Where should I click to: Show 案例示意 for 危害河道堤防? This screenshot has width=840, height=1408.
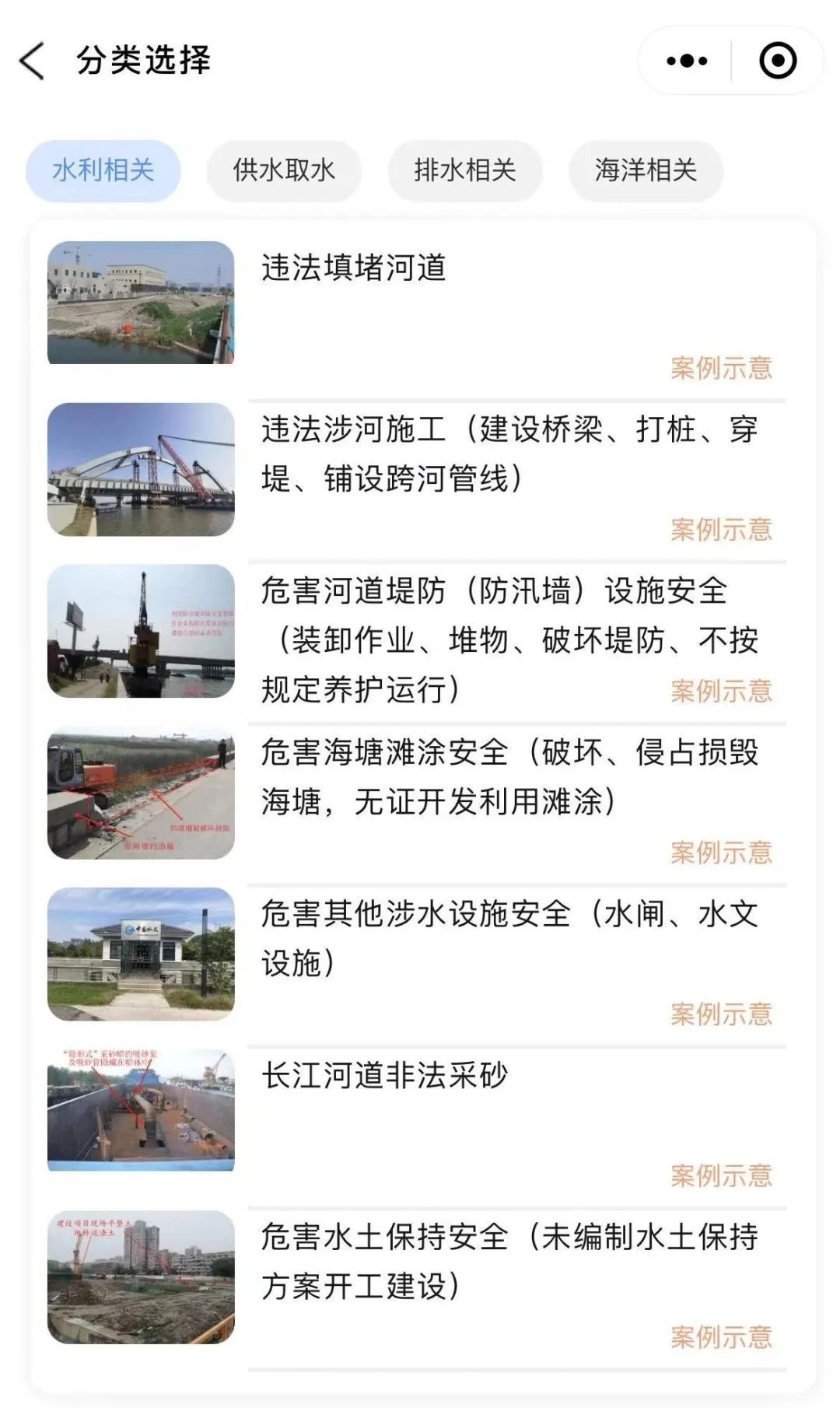coord(721,691)
